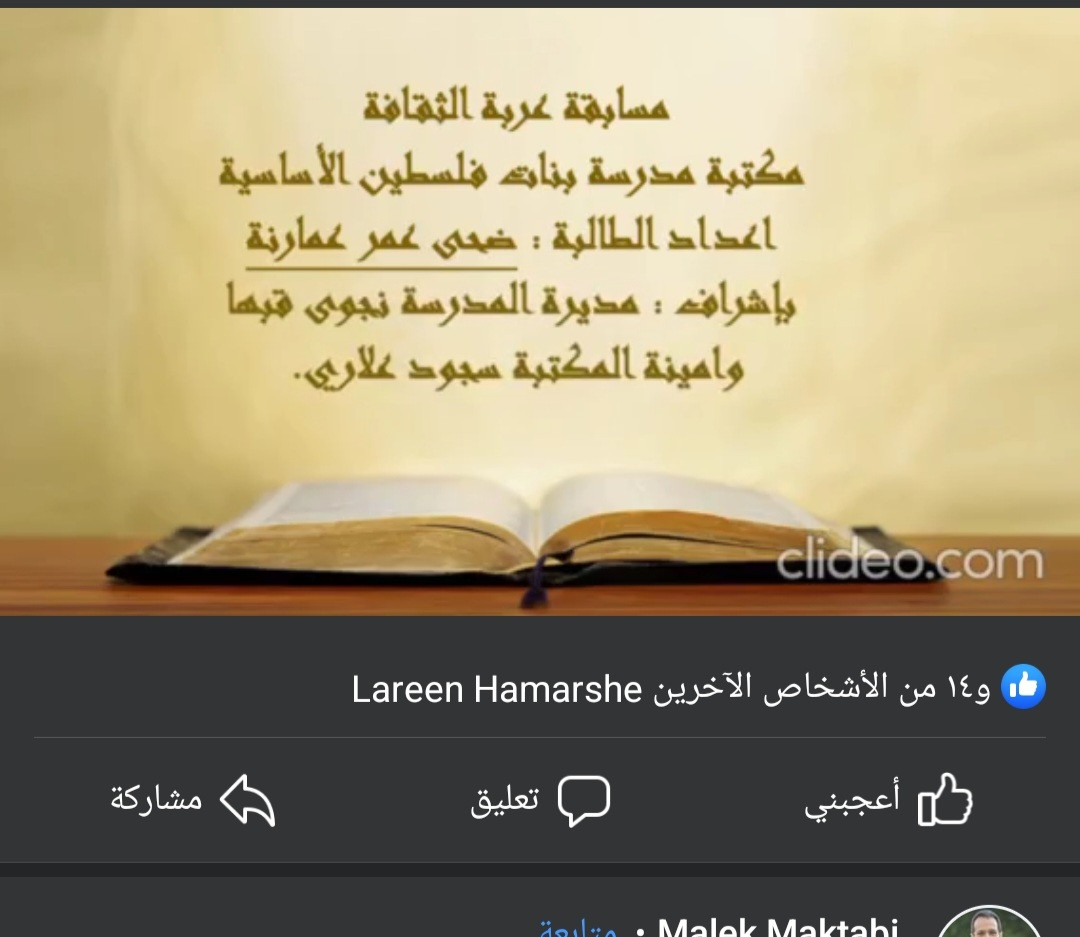Screen dimensions: 1080x937
Task: Share the post using مشاركة
Action: [x=192, y=800]
